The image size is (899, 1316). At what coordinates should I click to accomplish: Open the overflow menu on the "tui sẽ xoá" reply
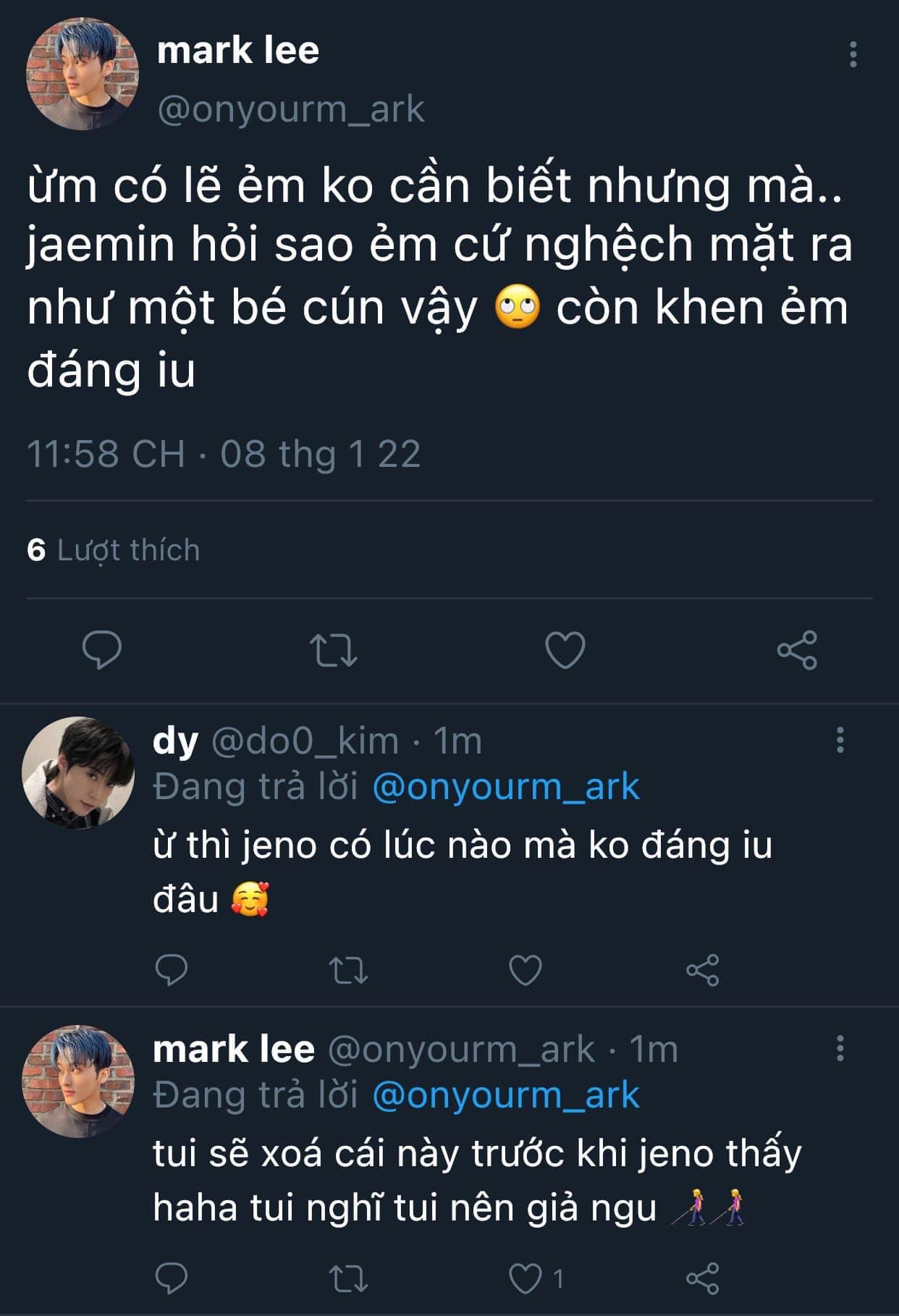click(840, 1048)
